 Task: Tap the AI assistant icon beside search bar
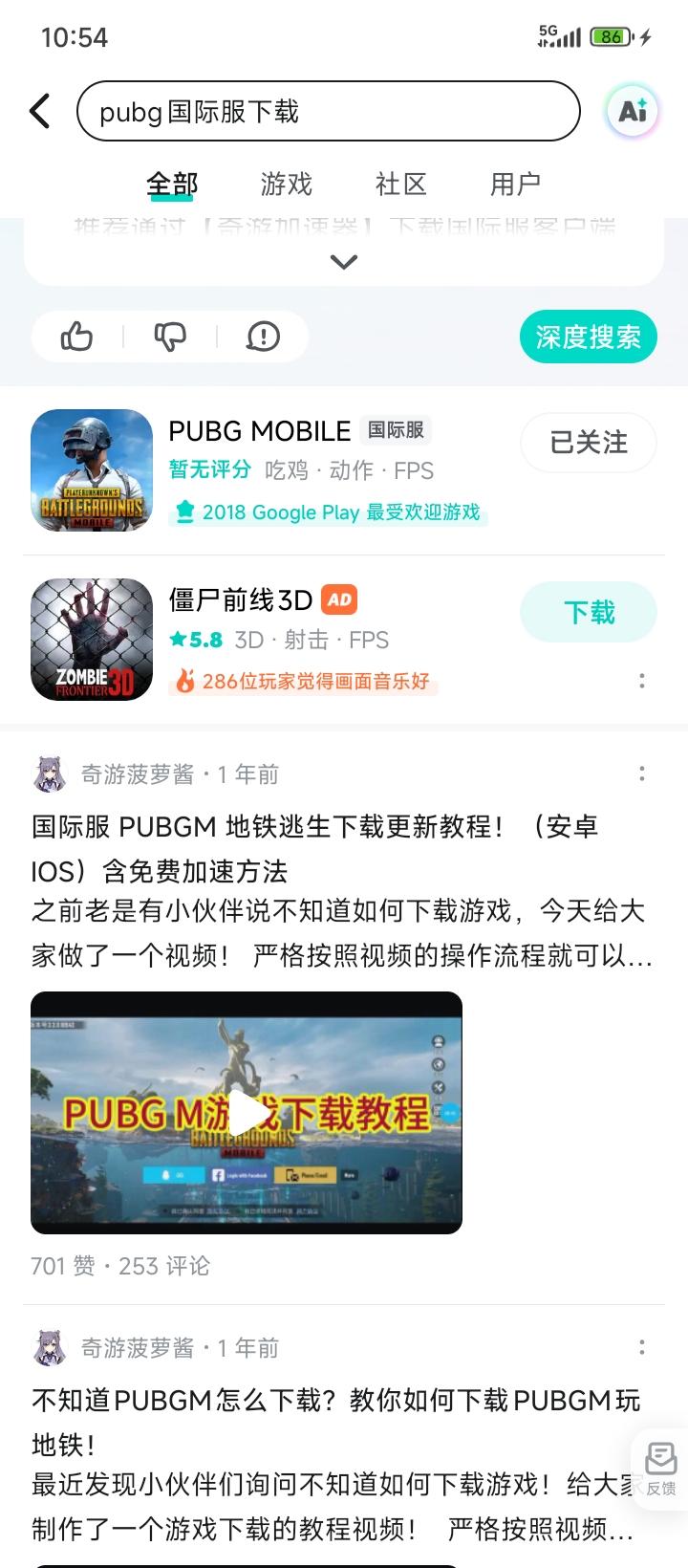coord(631,111)
